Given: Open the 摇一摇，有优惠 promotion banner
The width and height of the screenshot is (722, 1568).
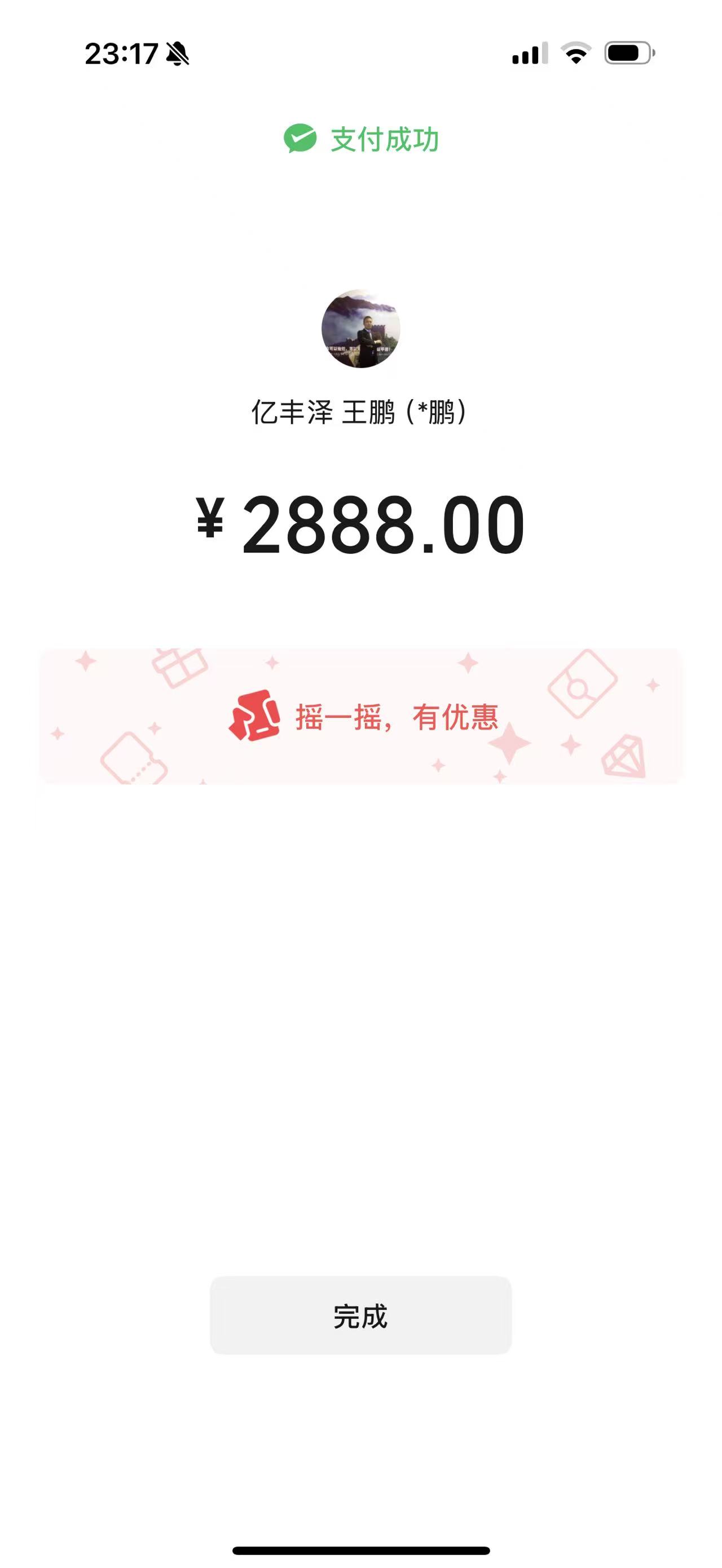Looking at the screenshot, I should coord(361,717).
